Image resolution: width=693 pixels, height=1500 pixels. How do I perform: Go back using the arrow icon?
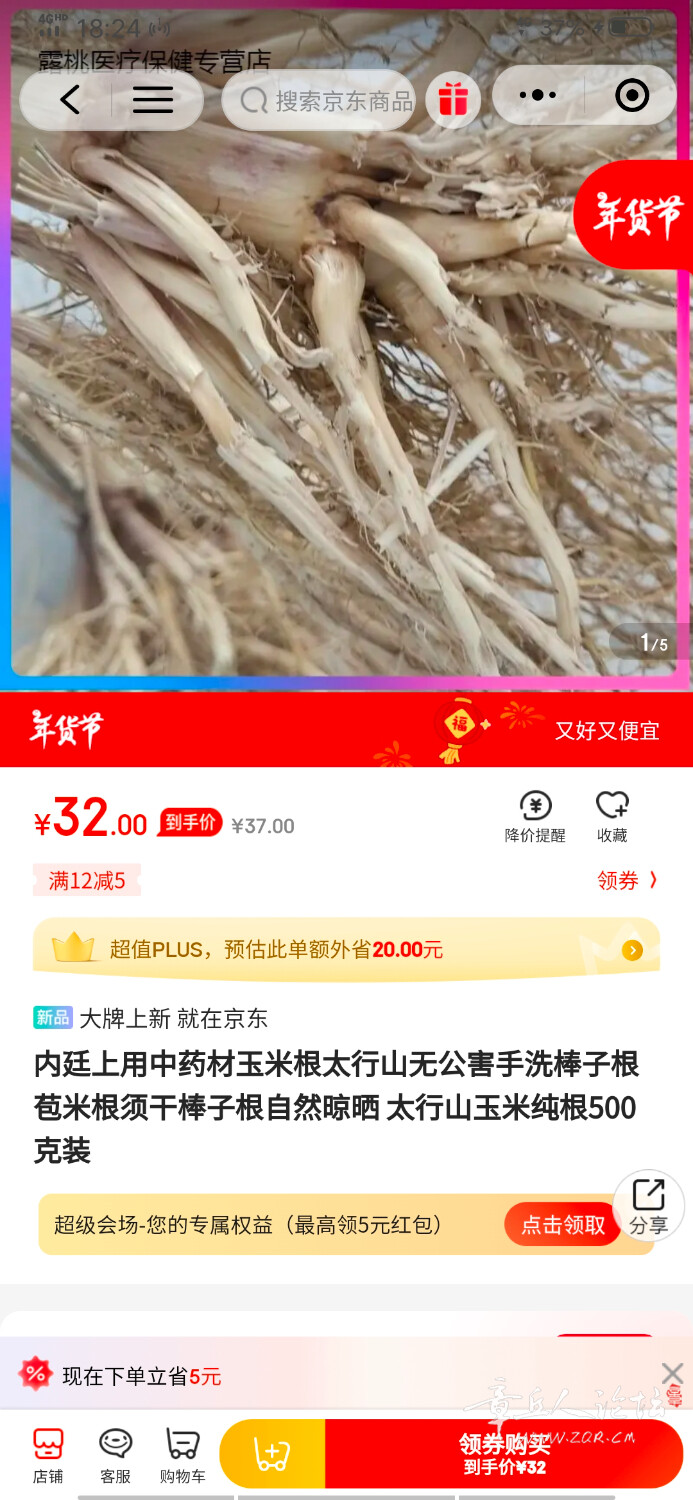pyautogui.click(x=69, y=99)
